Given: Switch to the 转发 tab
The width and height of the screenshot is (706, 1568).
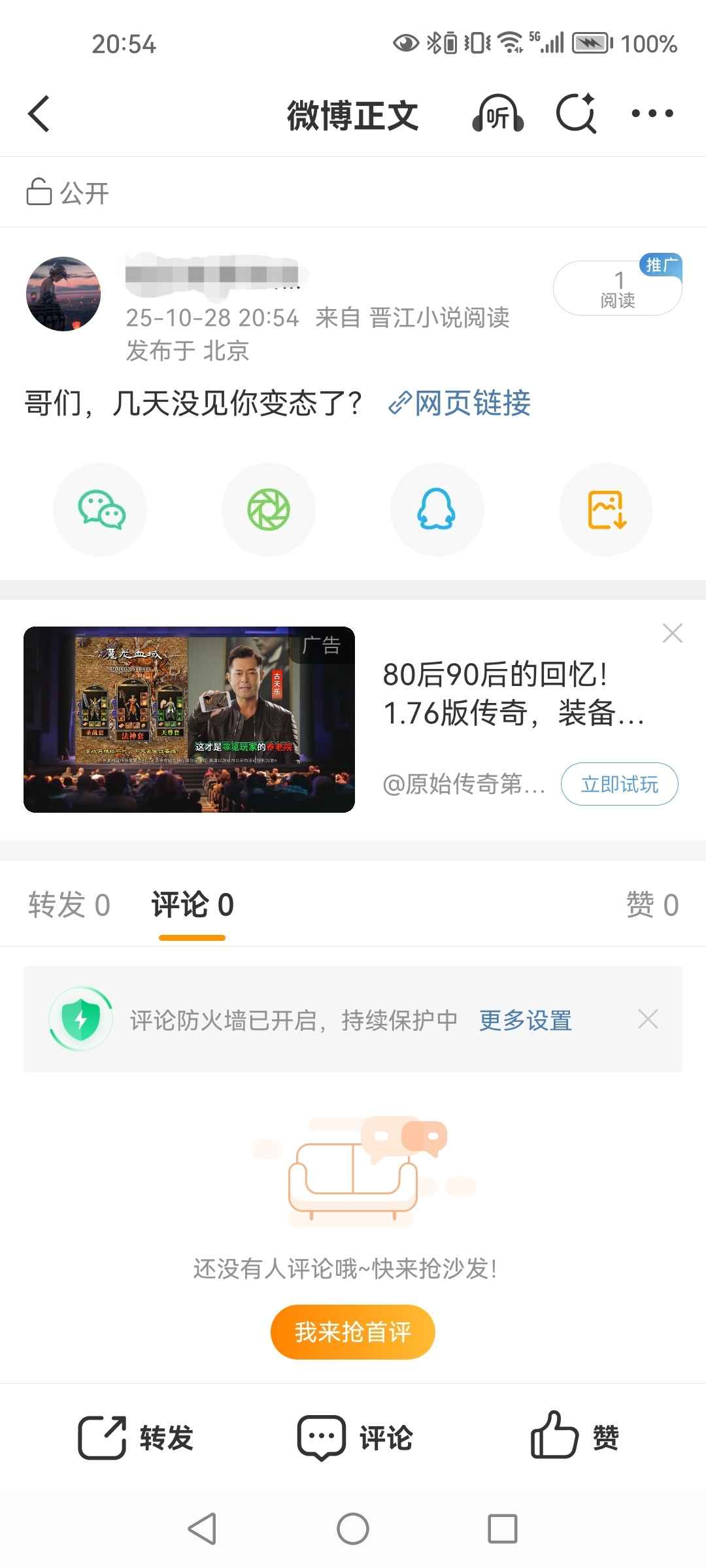Looking at the screenshot, I should (x=69, y=906).
